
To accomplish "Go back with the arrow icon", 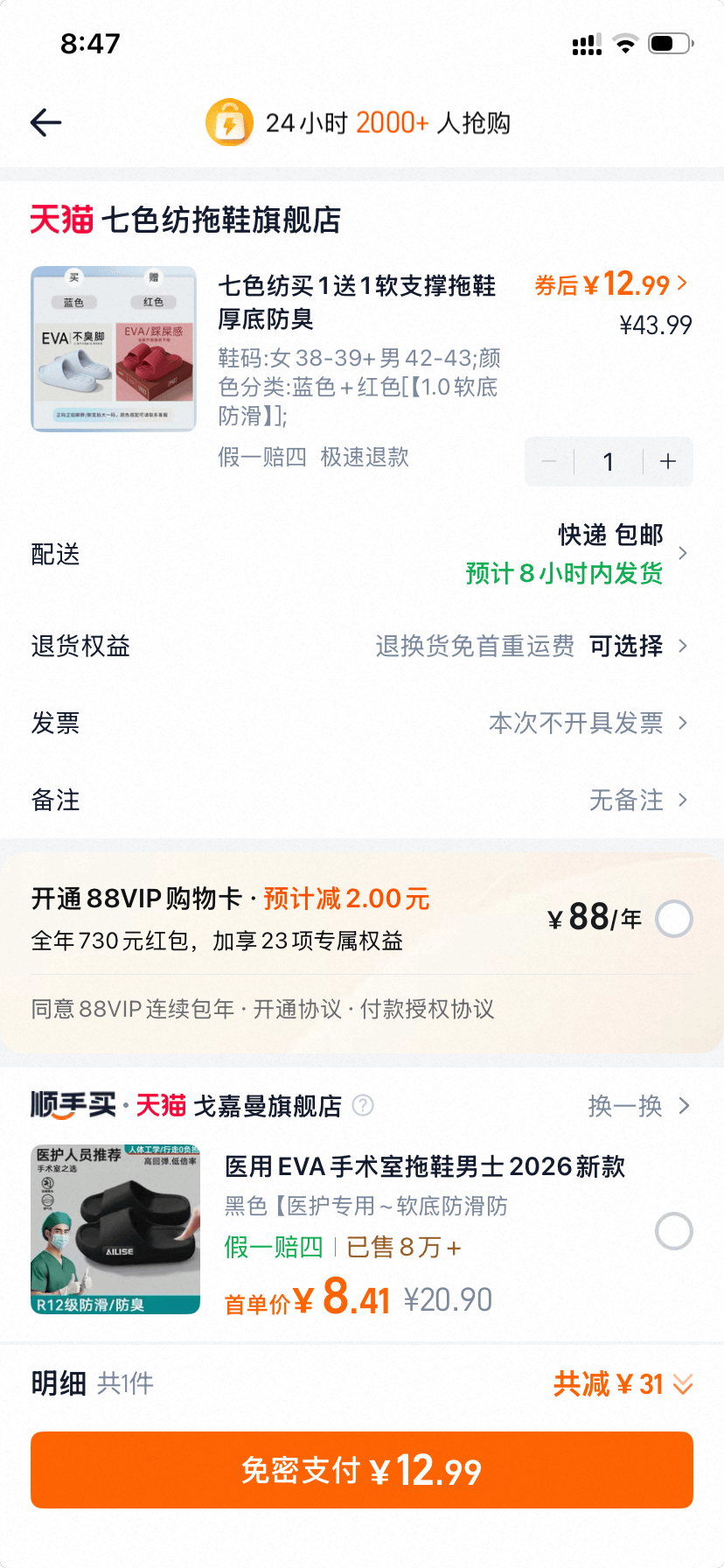I will pyautogui.click(x=45, y=122).
